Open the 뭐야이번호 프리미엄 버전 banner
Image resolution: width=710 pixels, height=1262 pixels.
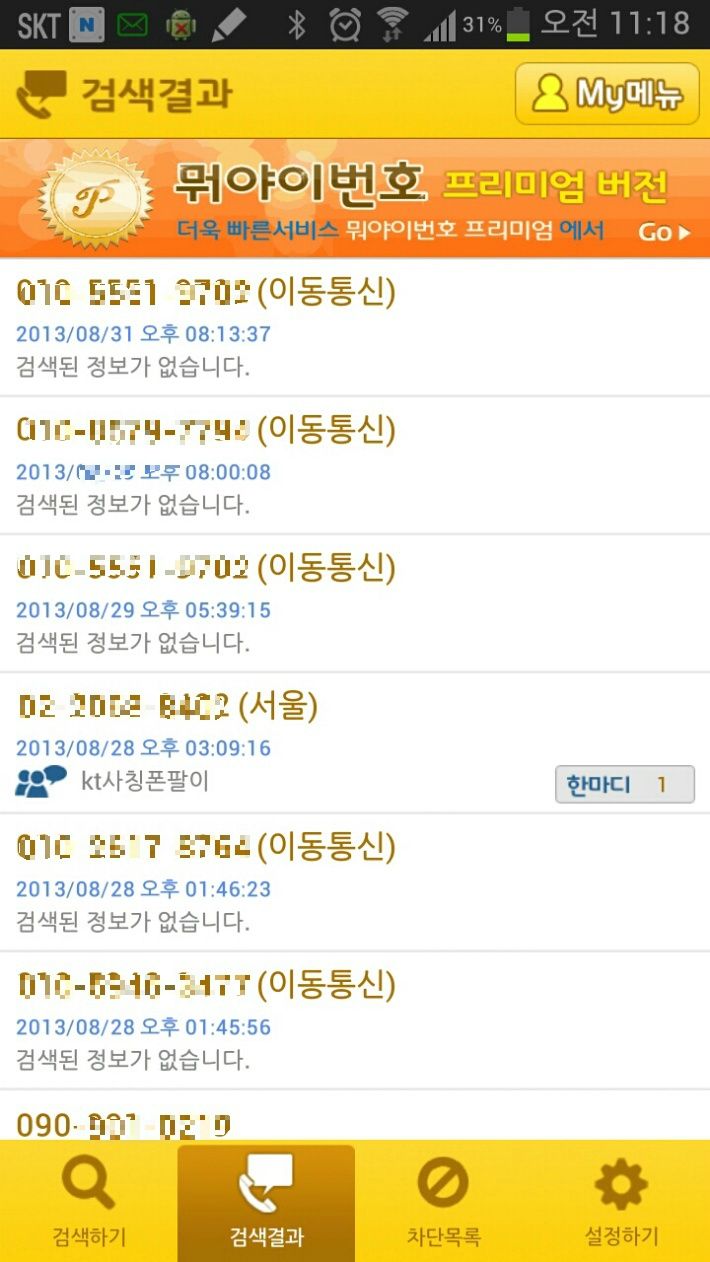click(355, 198)
